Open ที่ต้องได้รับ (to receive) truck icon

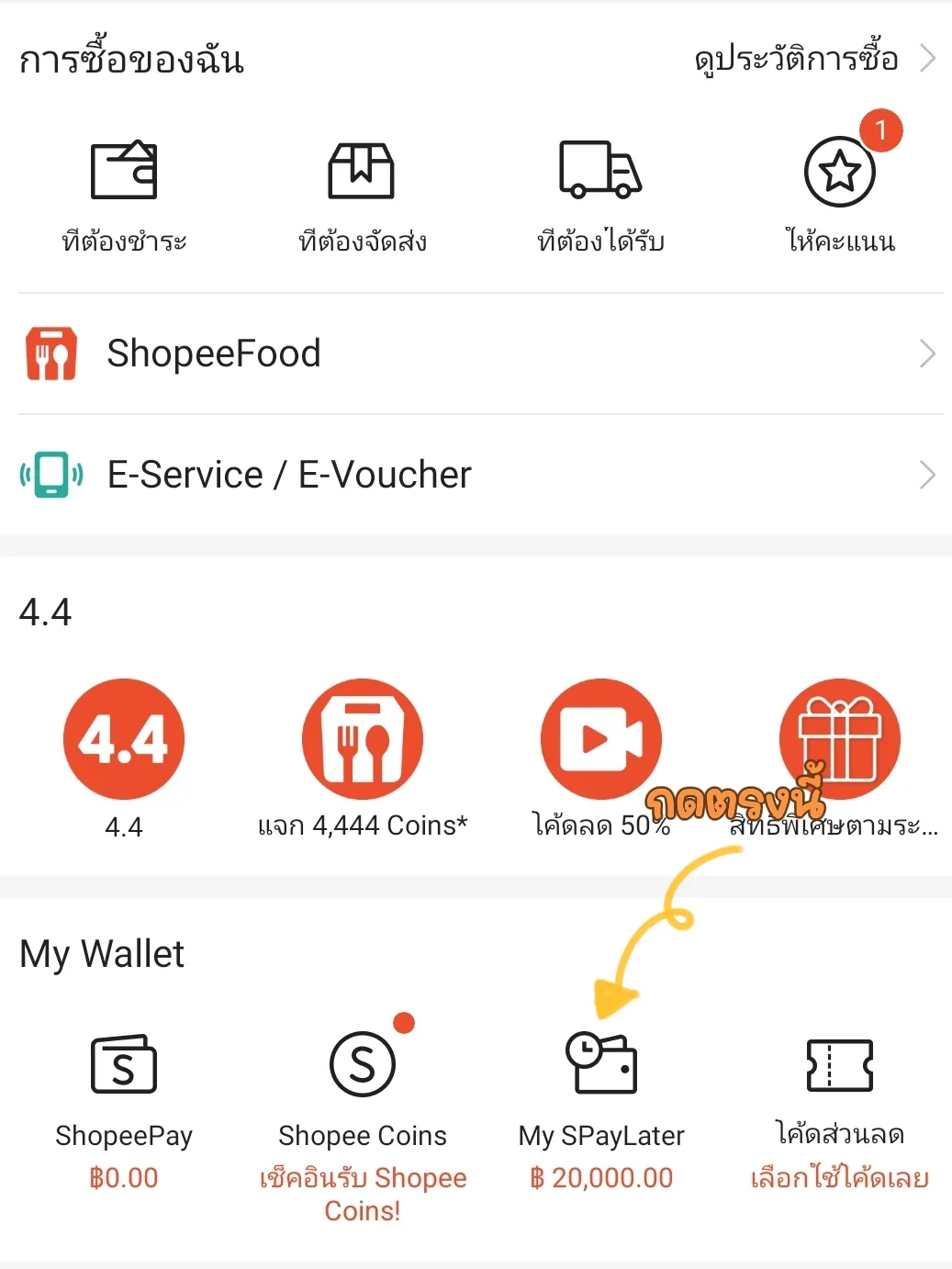point(601,172)
